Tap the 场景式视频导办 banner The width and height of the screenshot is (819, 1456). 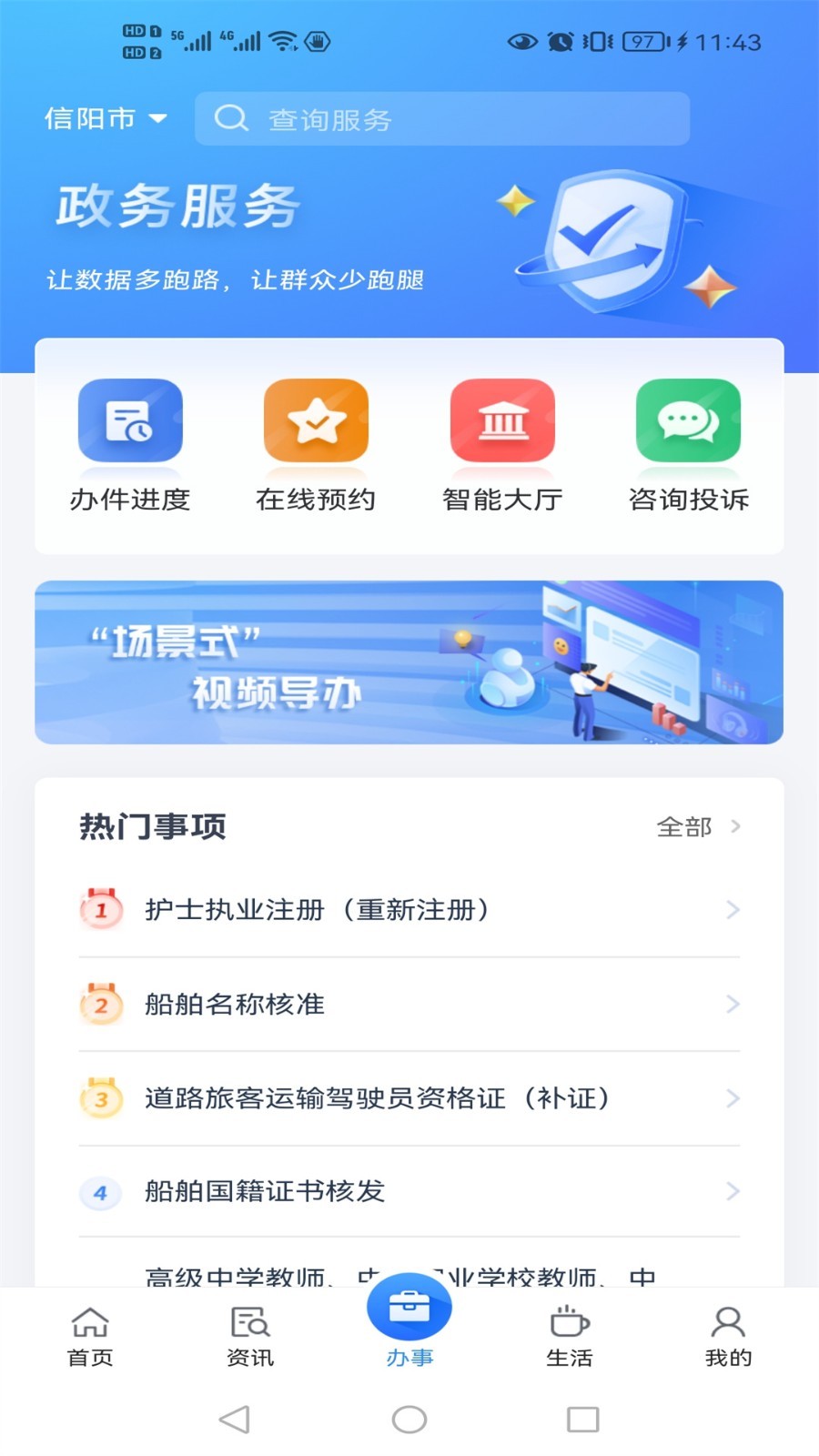[x=408, y=662]
